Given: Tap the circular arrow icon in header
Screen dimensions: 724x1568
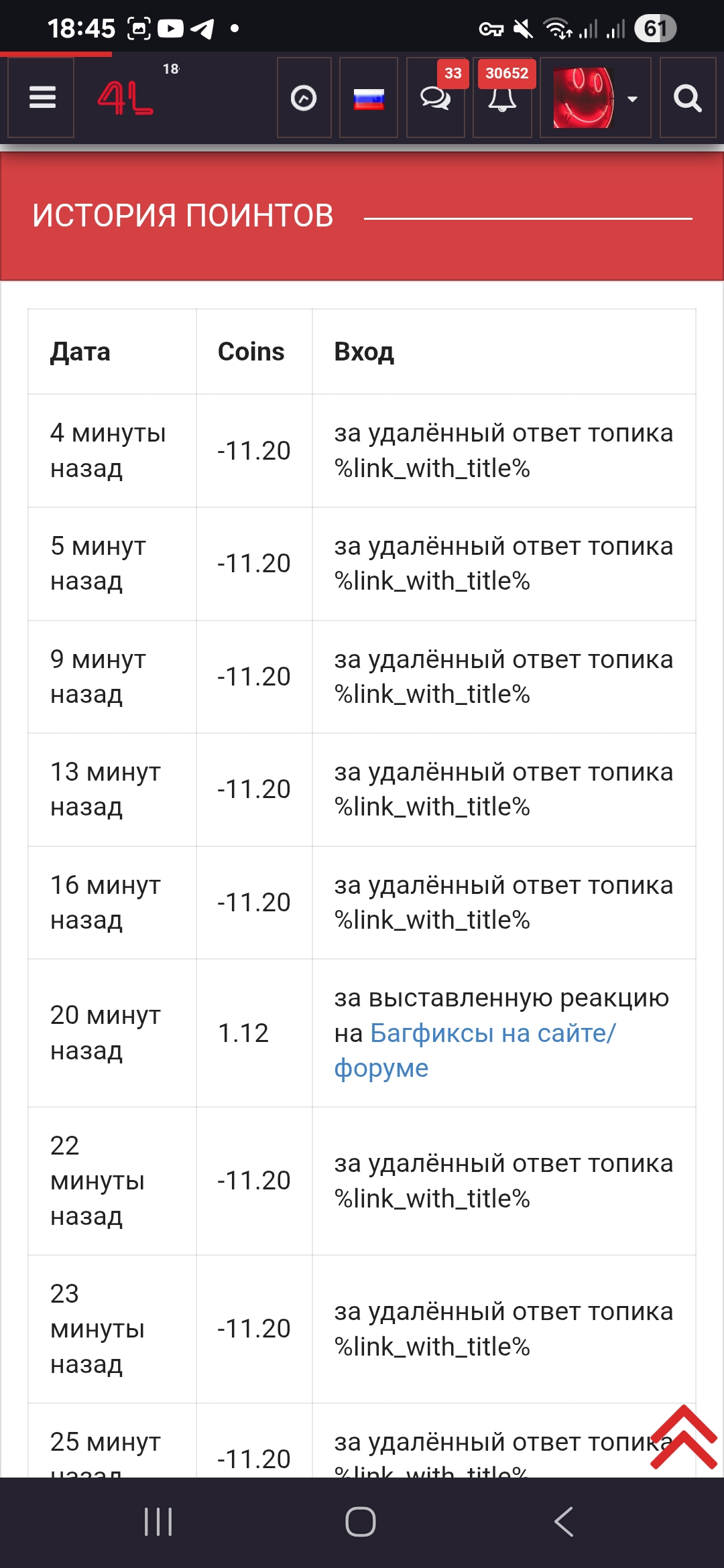Looking at the screenshot, I should click(304, 99).
